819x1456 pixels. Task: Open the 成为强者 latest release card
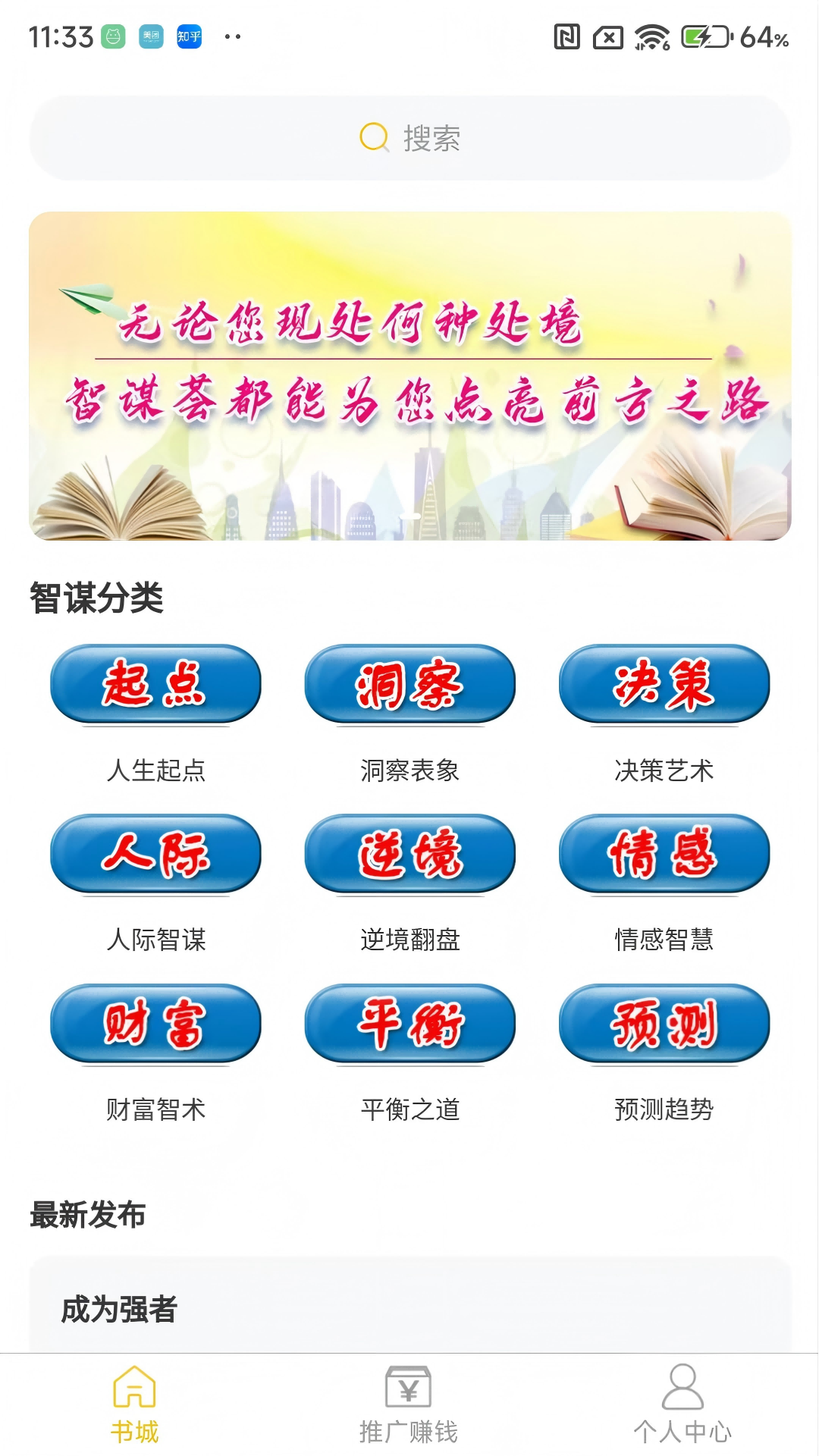coord(409,1308)
